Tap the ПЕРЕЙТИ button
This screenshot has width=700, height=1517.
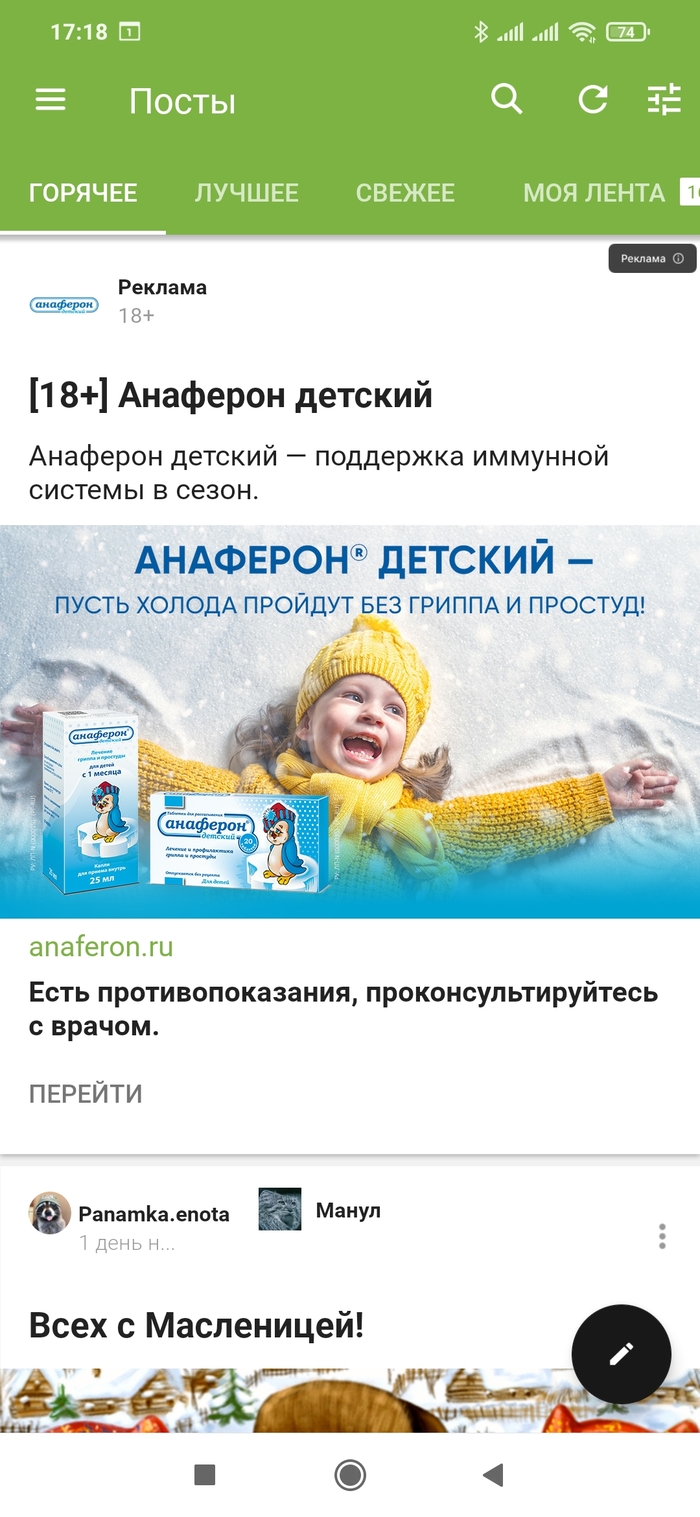pyautogui.click(x=86, y=1093)
